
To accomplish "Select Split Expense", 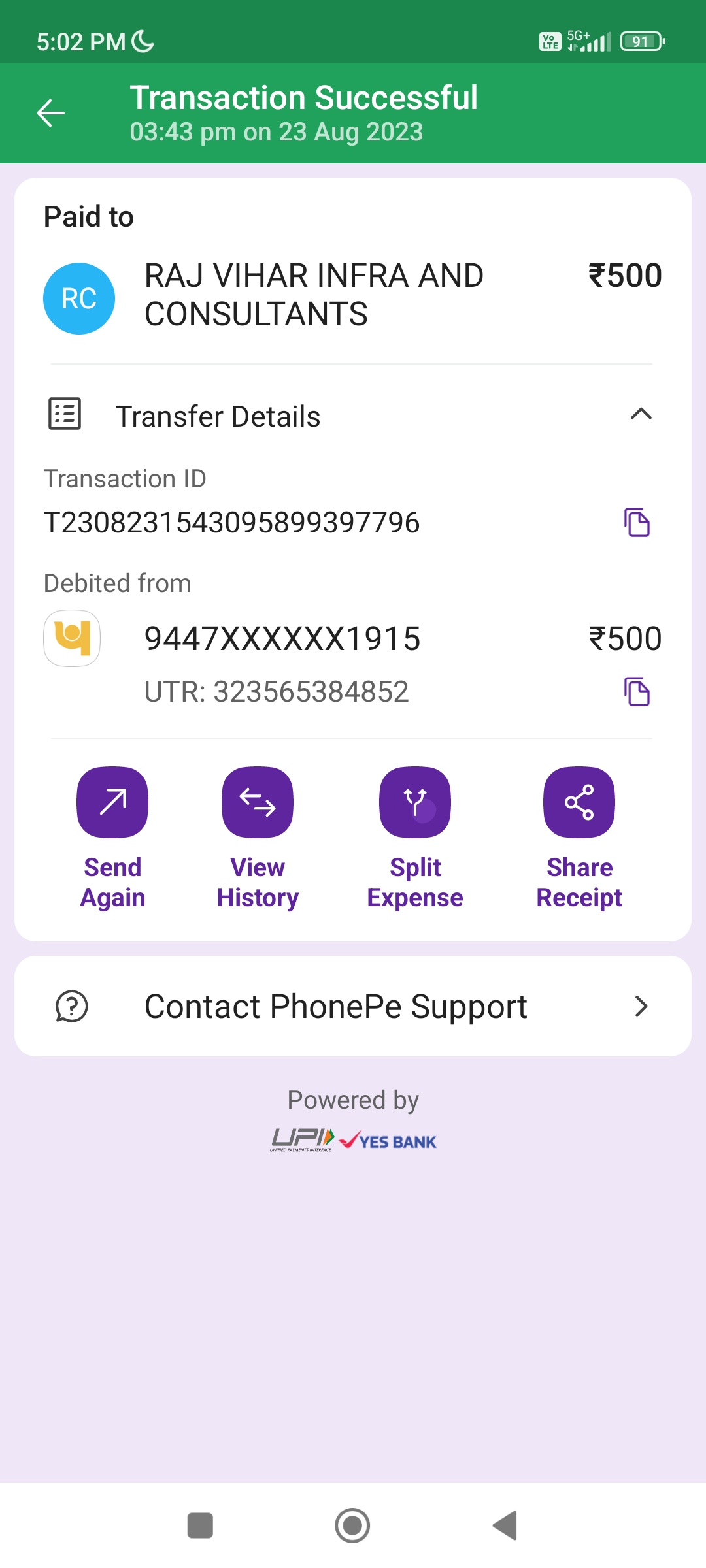I will pos(415,802).
